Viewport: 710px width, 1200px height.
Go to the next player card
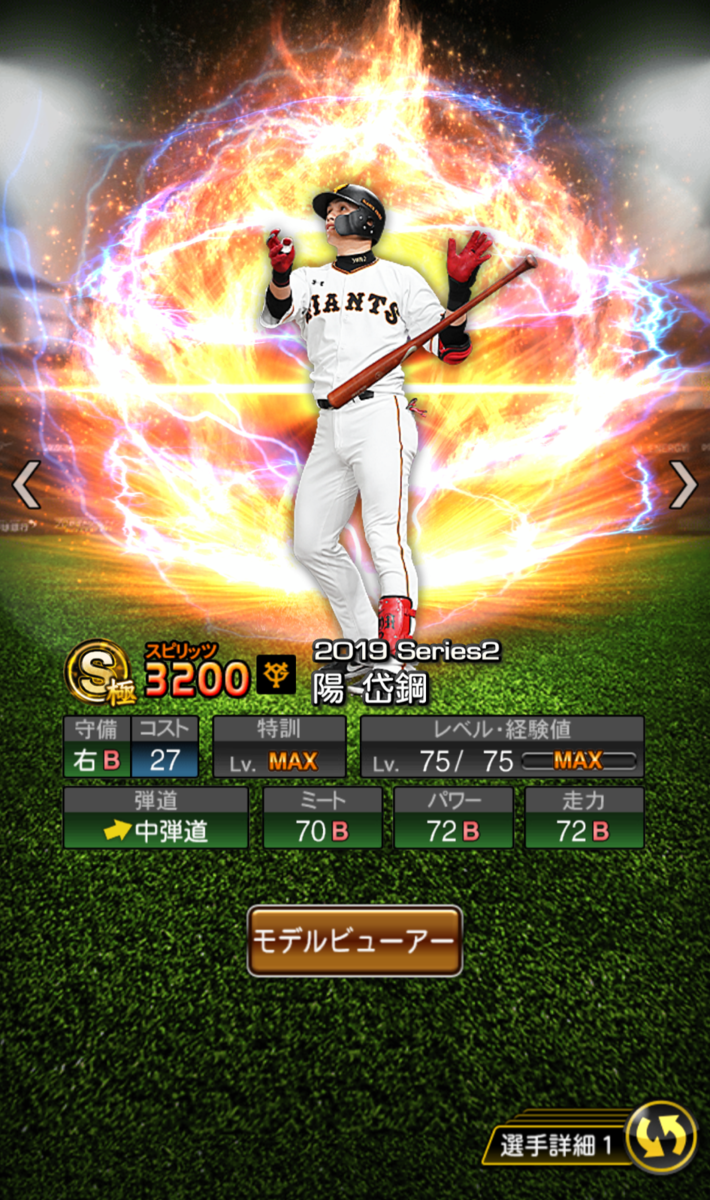tap(684, 485)
